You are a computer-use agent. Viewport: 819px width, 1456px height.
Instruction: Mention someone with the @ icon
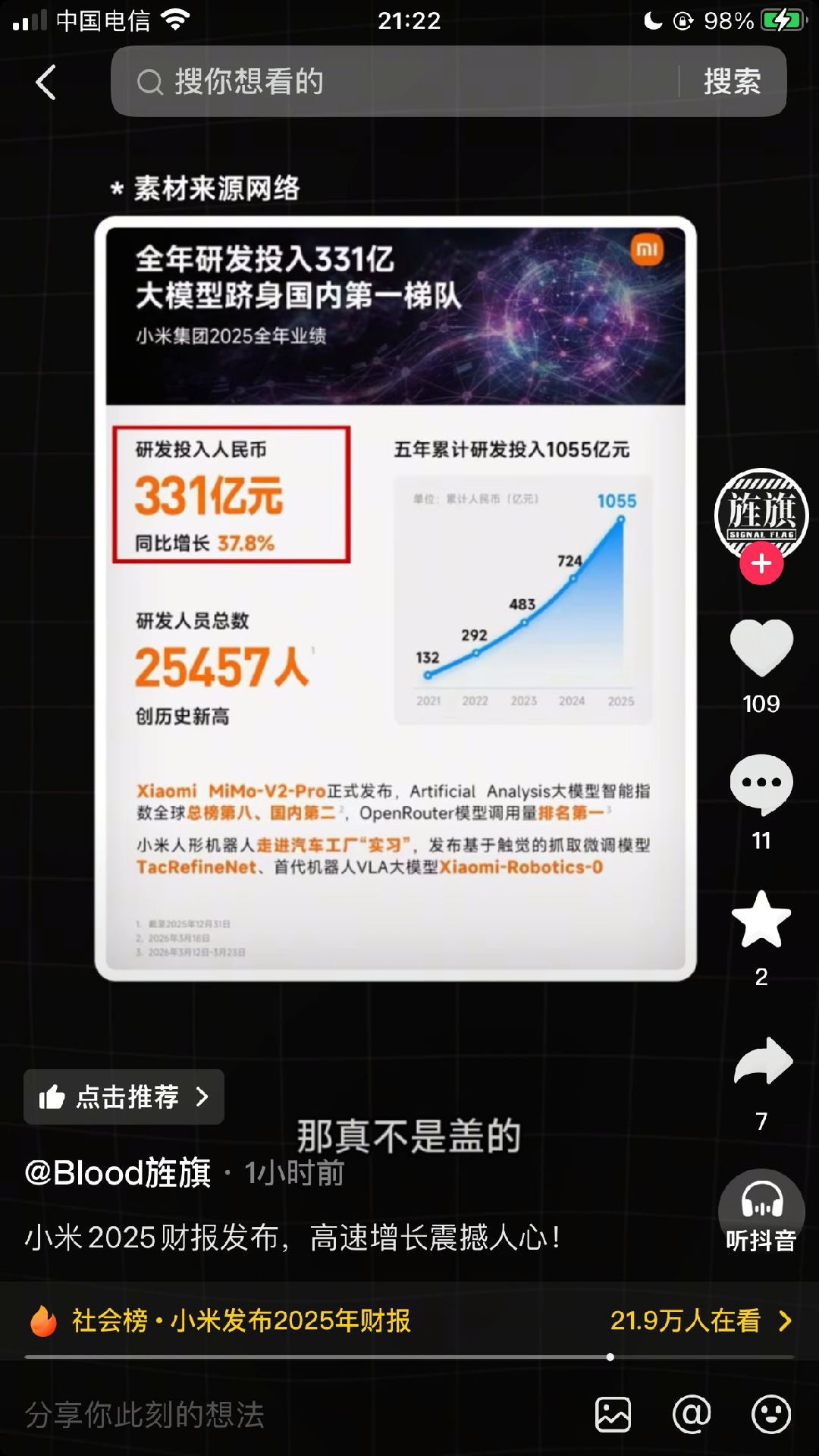tap(692, 1415)
